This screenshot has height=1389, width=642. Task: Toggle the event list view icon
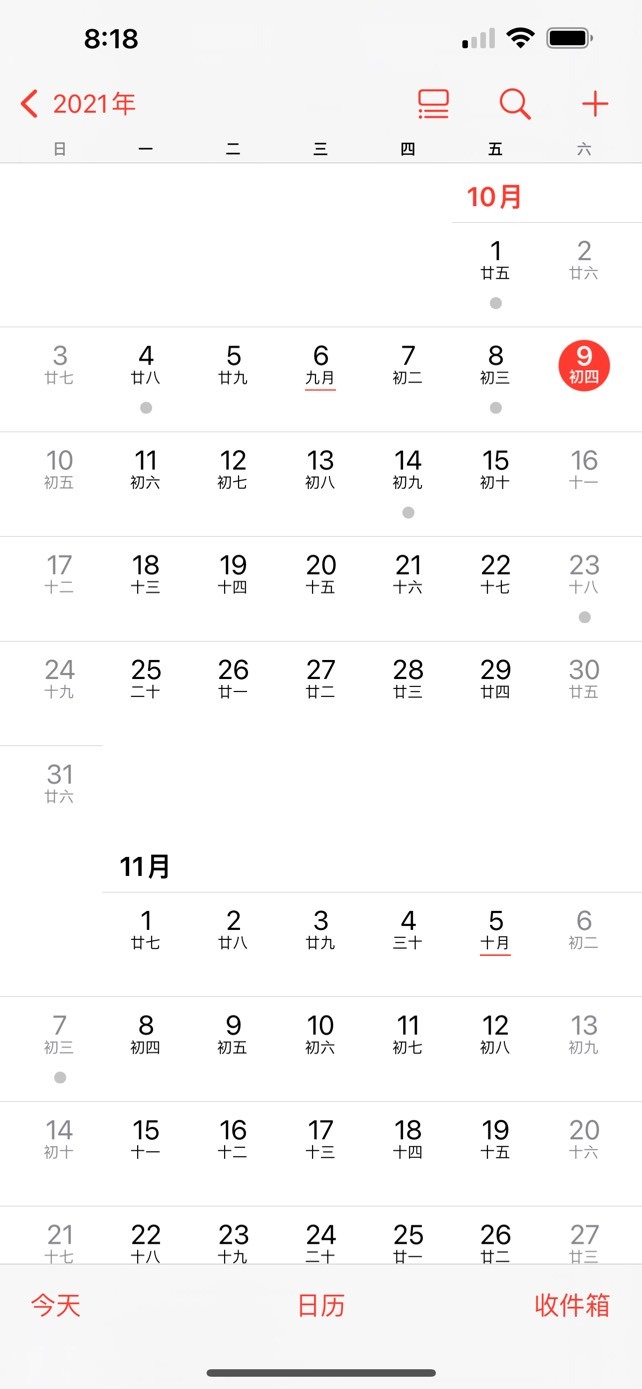[x=433, y=103]
